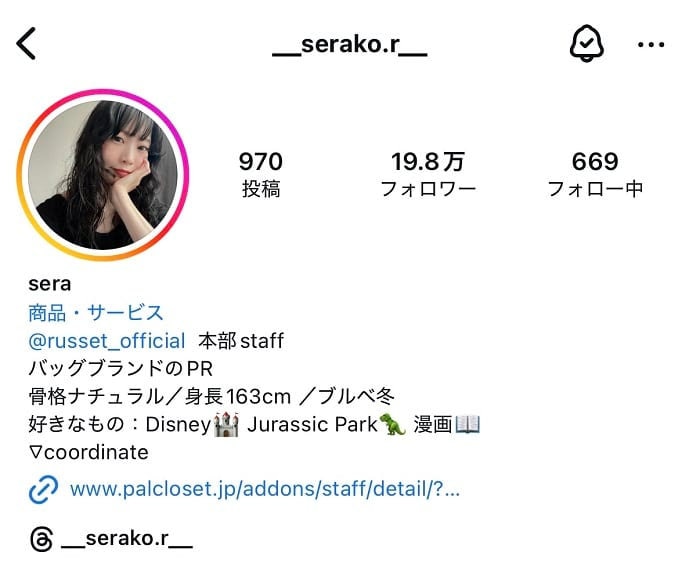The height and width of the screenshot is (563, 700).
Task: Open the notification bell settings
Action: (x=587, y=44)
